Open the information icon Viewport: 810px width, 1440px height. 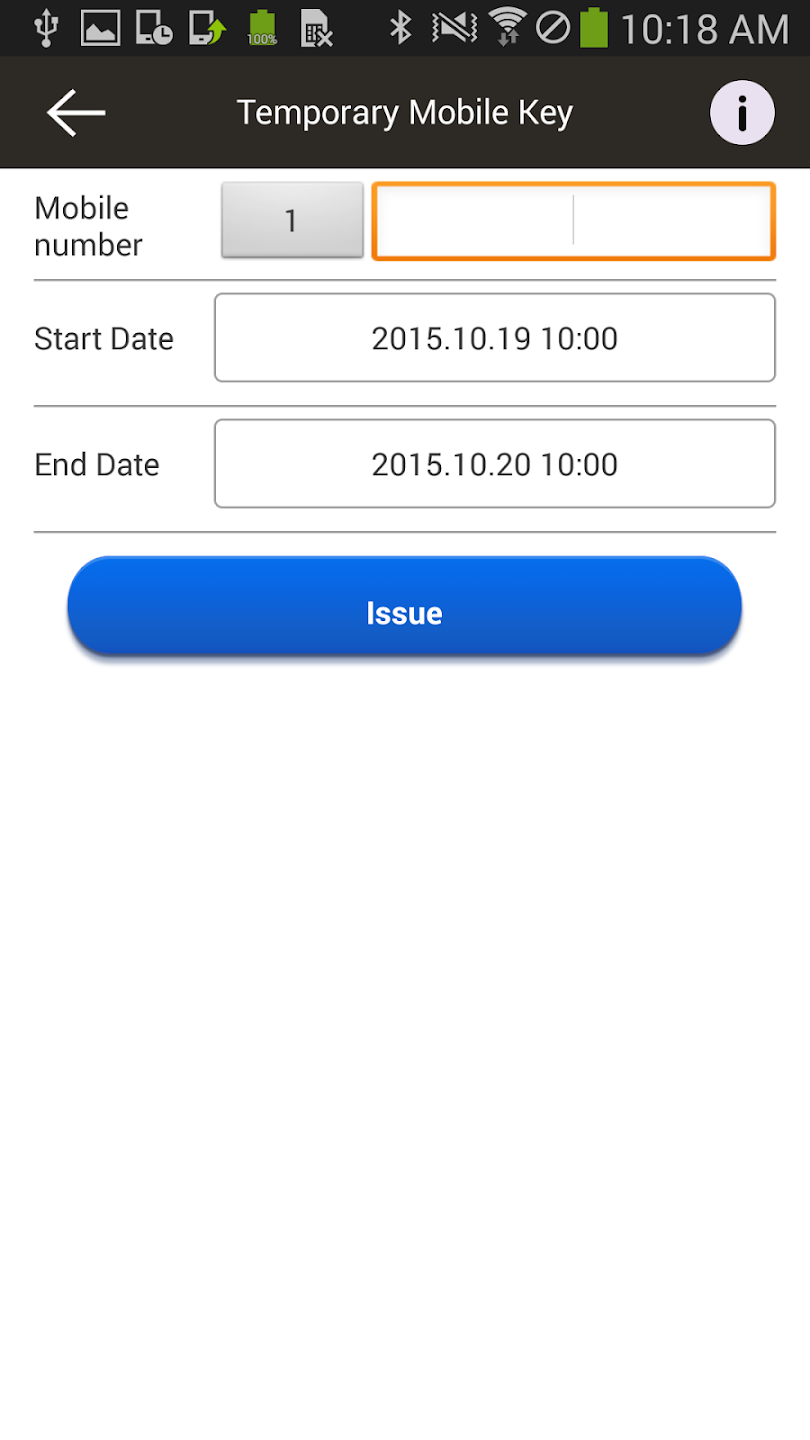coord(742,112)
